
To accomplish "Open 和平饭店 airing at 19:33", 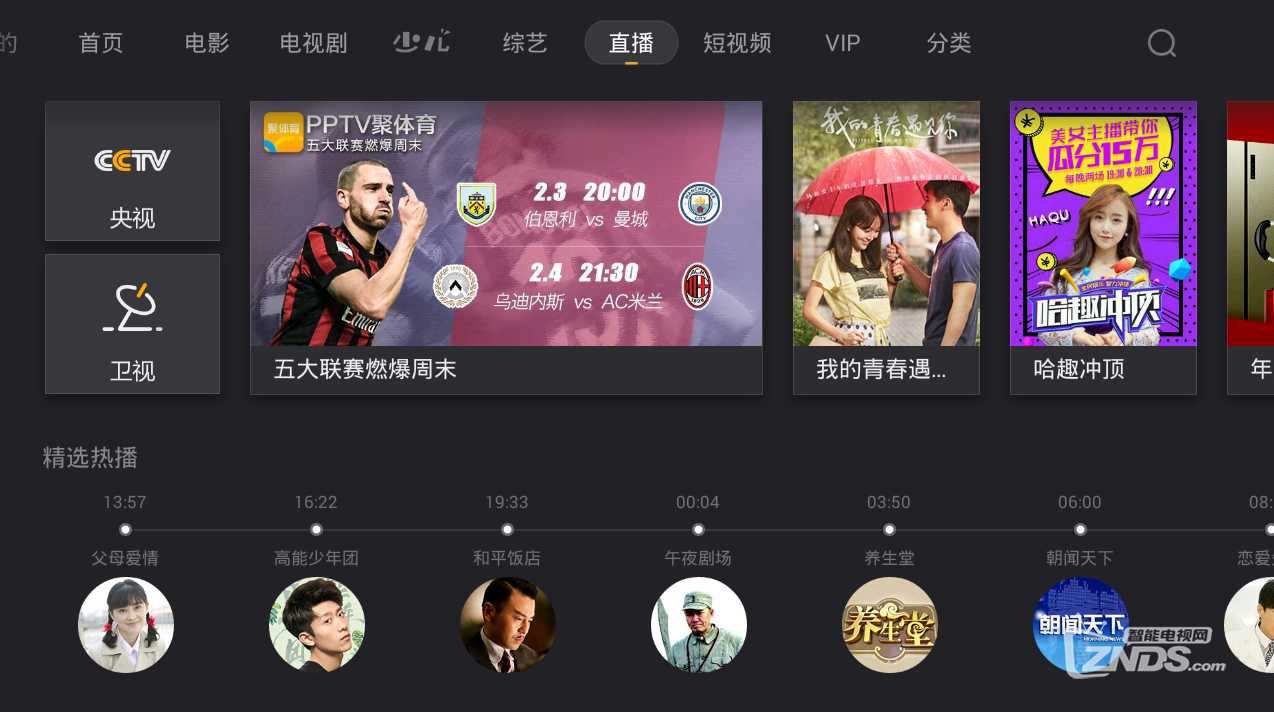I will click(508, 624).
